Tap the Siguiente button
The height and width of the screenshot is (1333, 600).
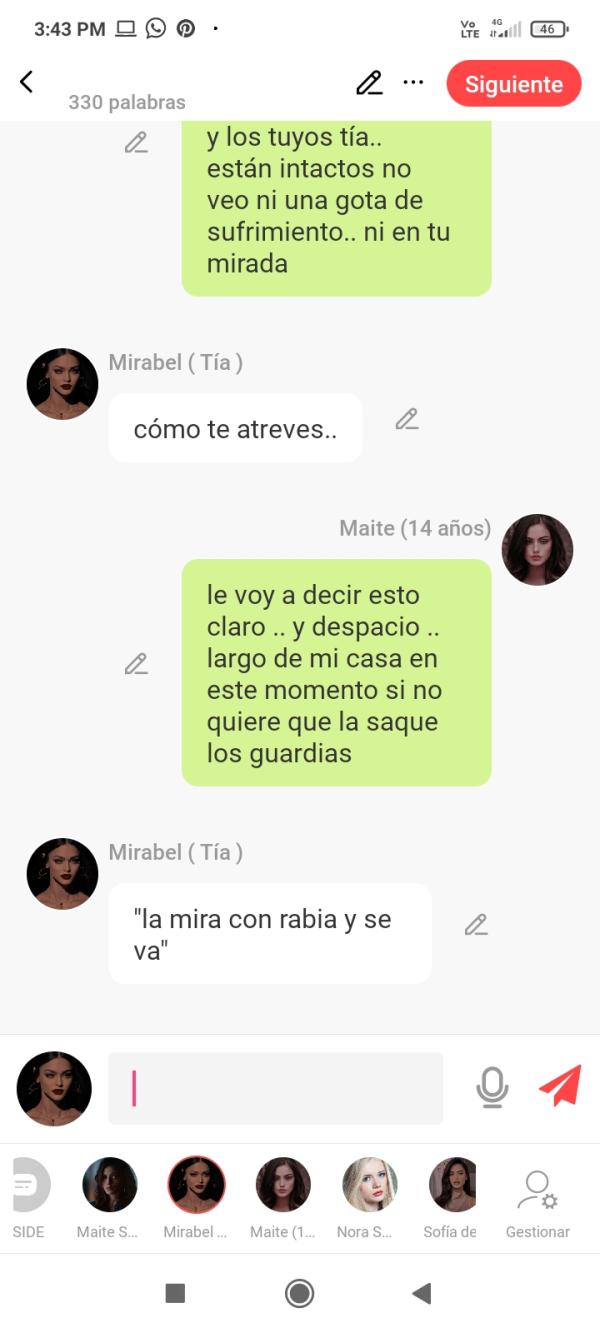[513, 84]
